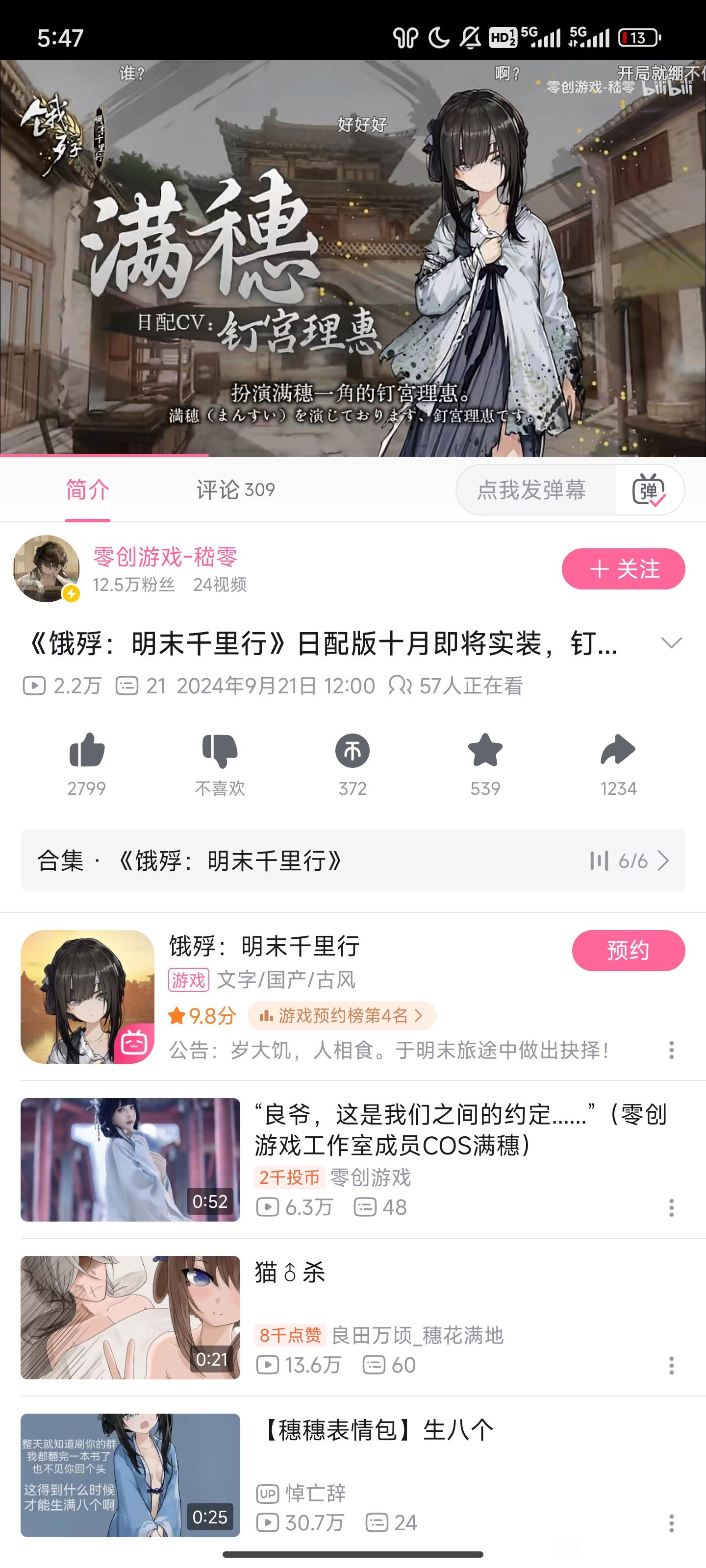Open uploader 零创游戏-嵇零's avatar

46,569
